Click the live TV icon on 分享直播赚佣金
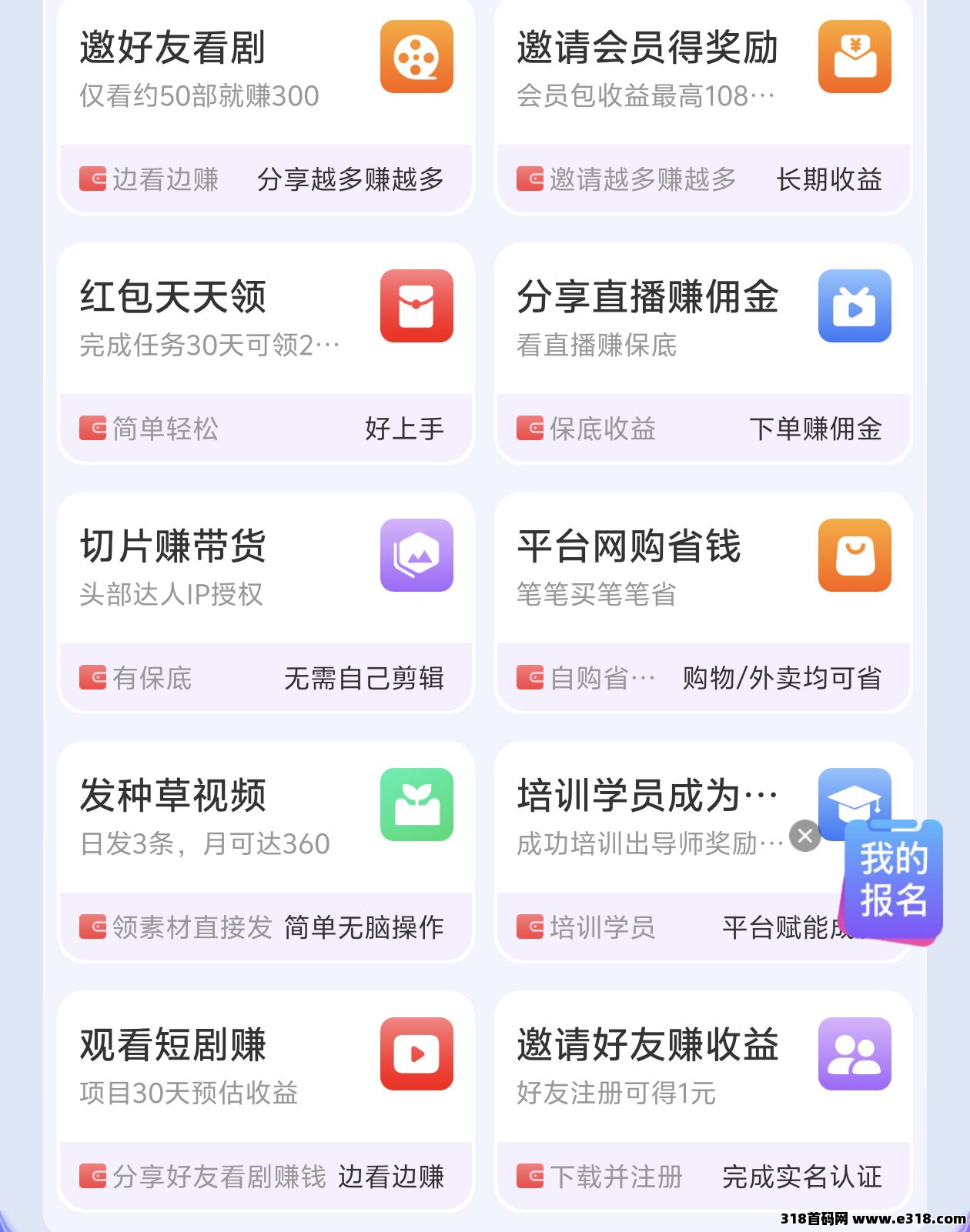The width and height of the screenshot is (970, 1232). pyautogui.click(x=855, y=305)
